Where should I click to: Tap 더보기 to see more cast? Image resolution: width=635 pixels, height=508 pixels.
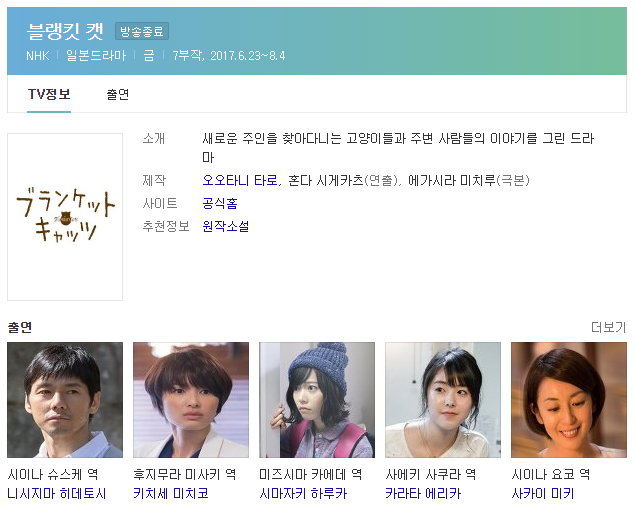pyautogui.click(x=608, y=327)
